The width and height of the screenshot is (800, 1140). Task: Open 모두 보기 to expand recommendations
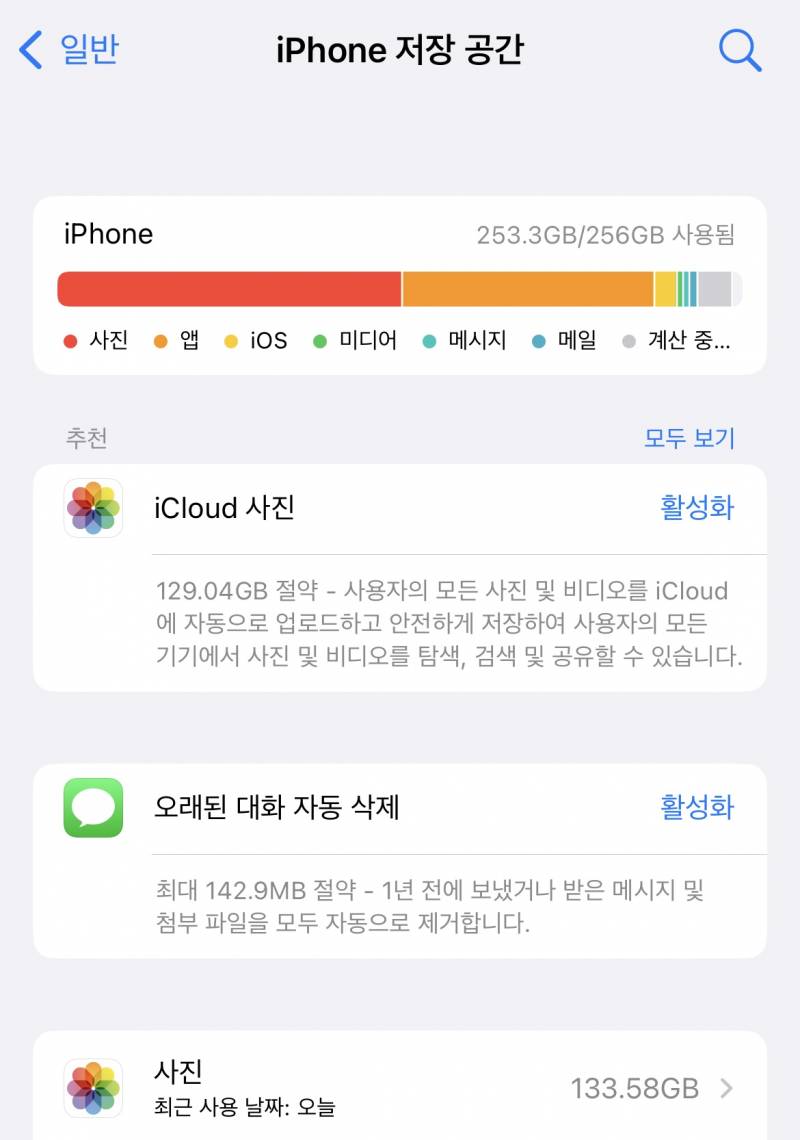click(690, 438)
